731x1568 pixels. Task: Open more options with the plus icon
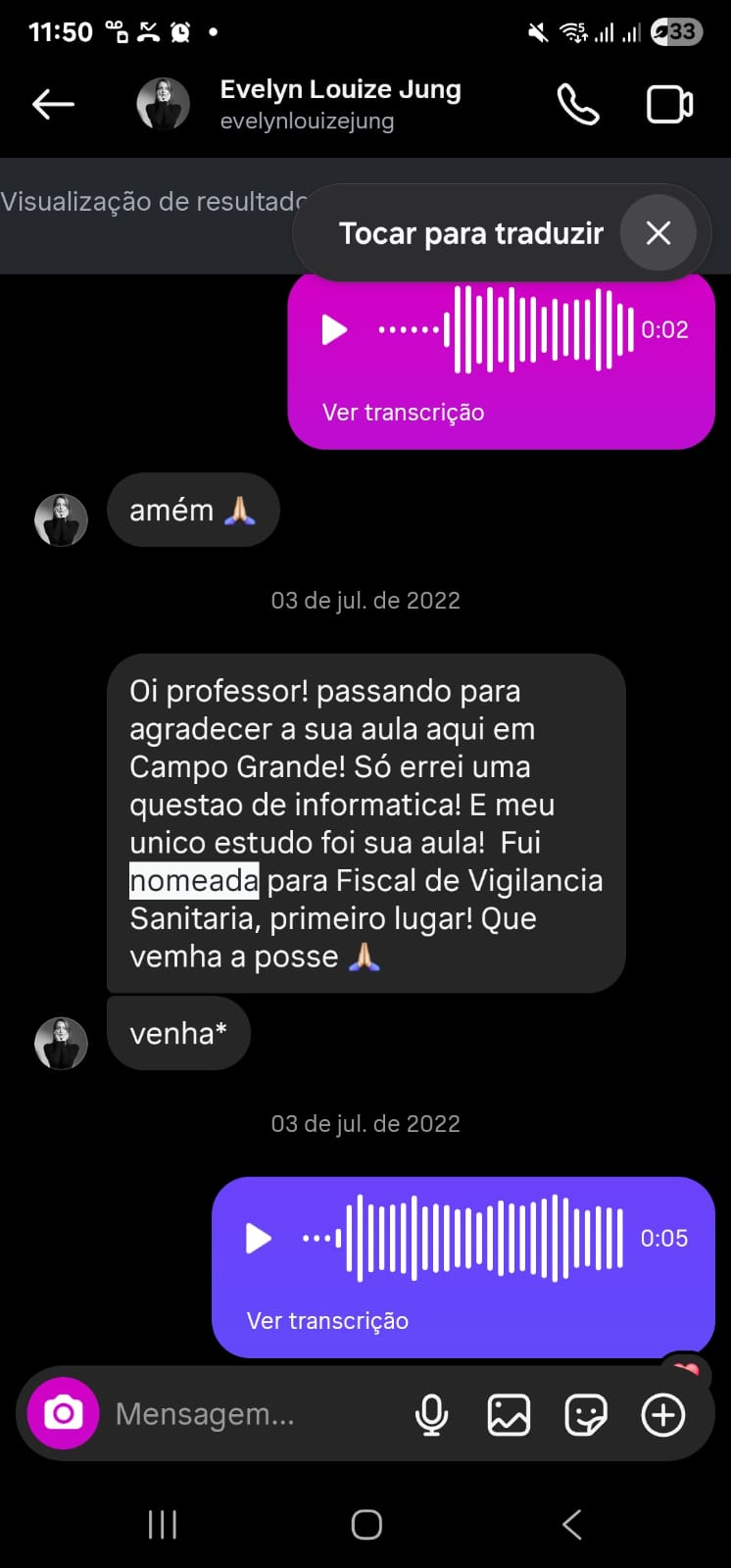pyautogui.click(x=663, y=1414)
